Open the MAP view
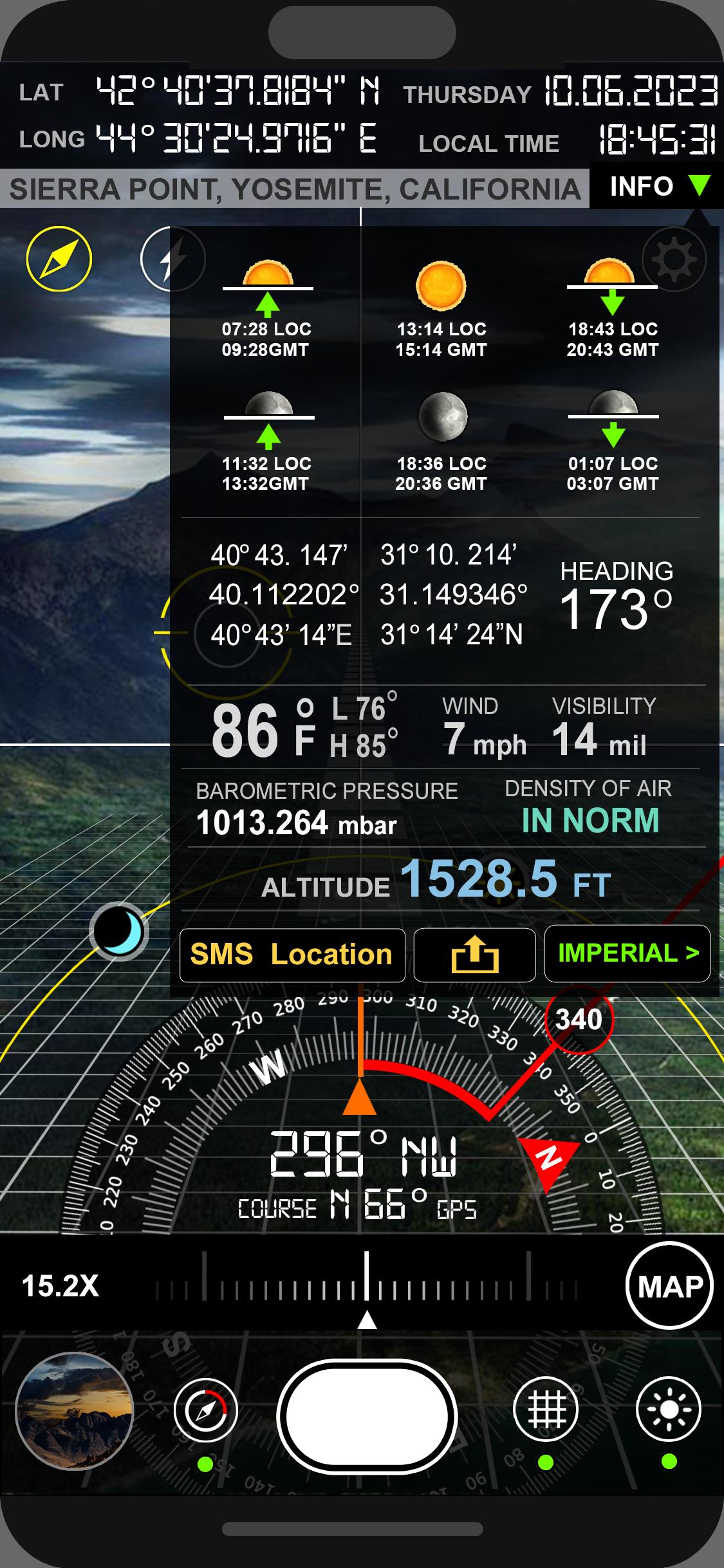724x1568 pixels. pos(669,1285)
